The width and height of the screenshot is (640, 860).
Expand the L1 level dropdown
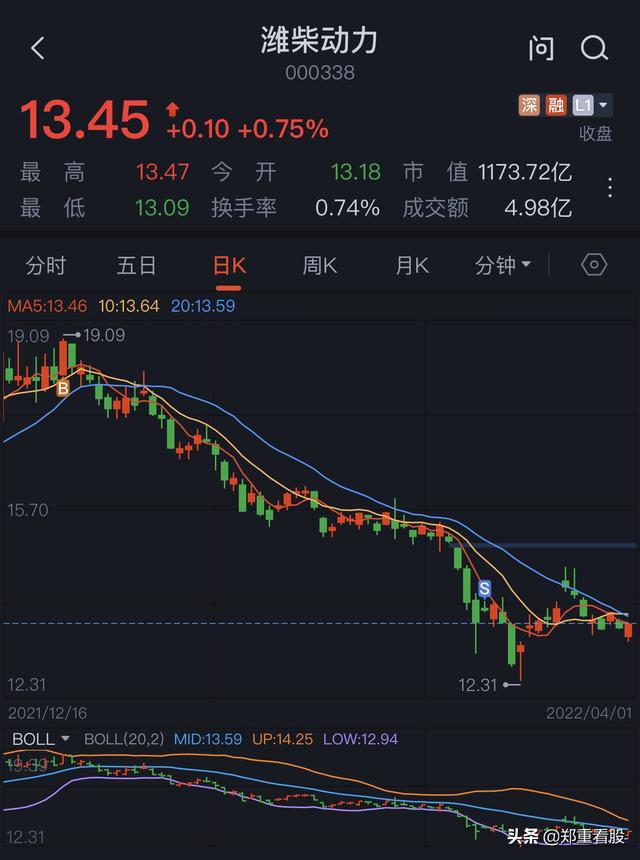[592, 105]
